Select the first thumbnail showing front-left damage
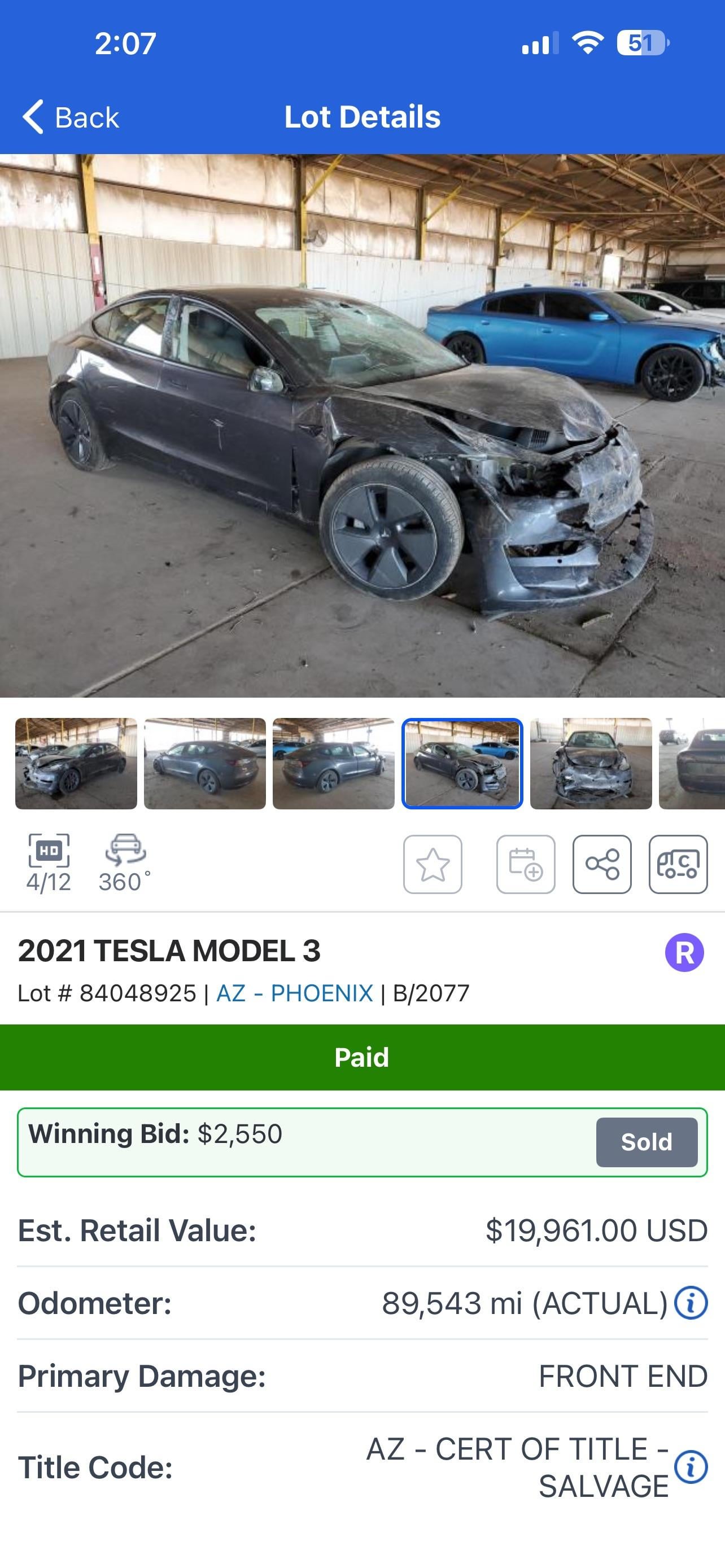The height and width of the screenshot is (1568, 725). [x=76, y=763]
